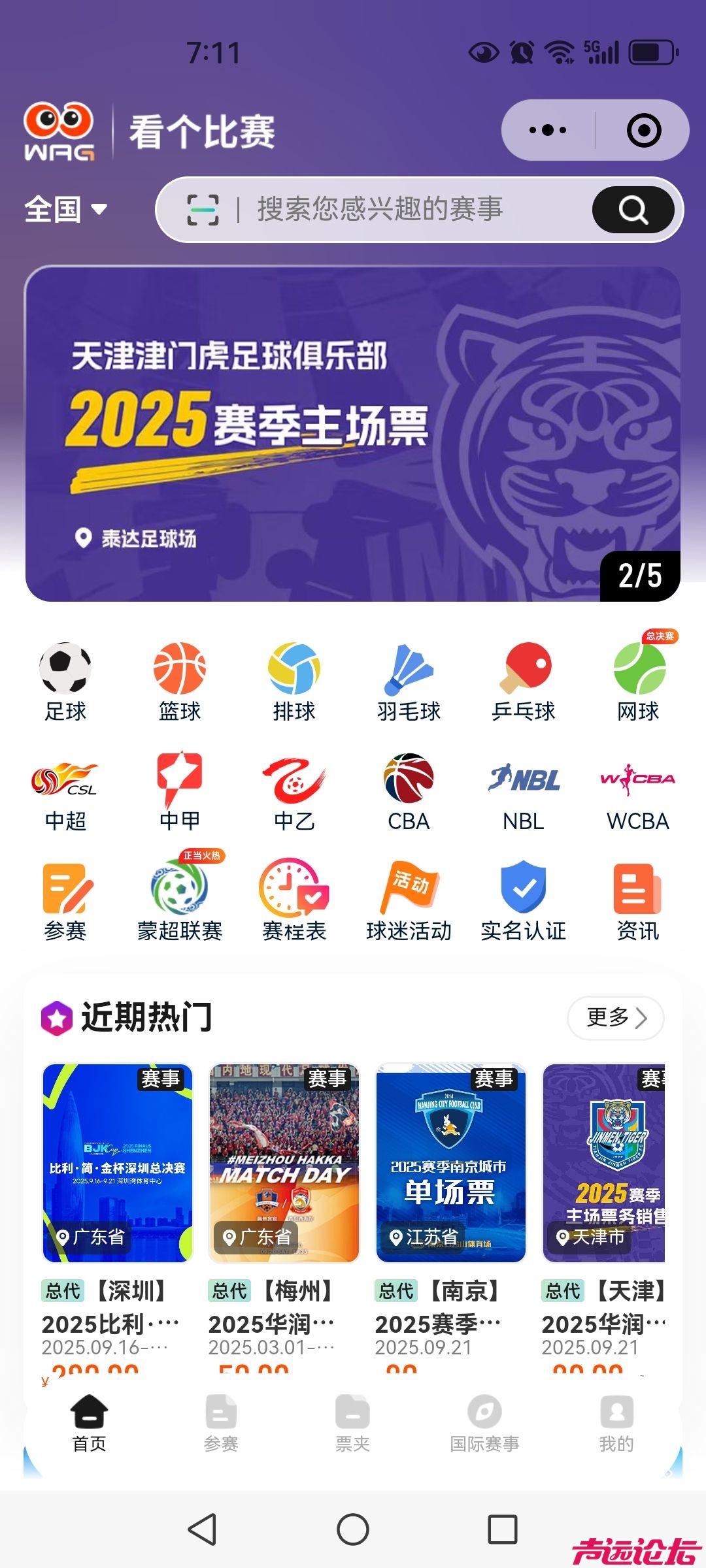Open the mini-program three-dot menu
The width and height of the screenshot is (706, 1568).
click(x=548, y=130)
